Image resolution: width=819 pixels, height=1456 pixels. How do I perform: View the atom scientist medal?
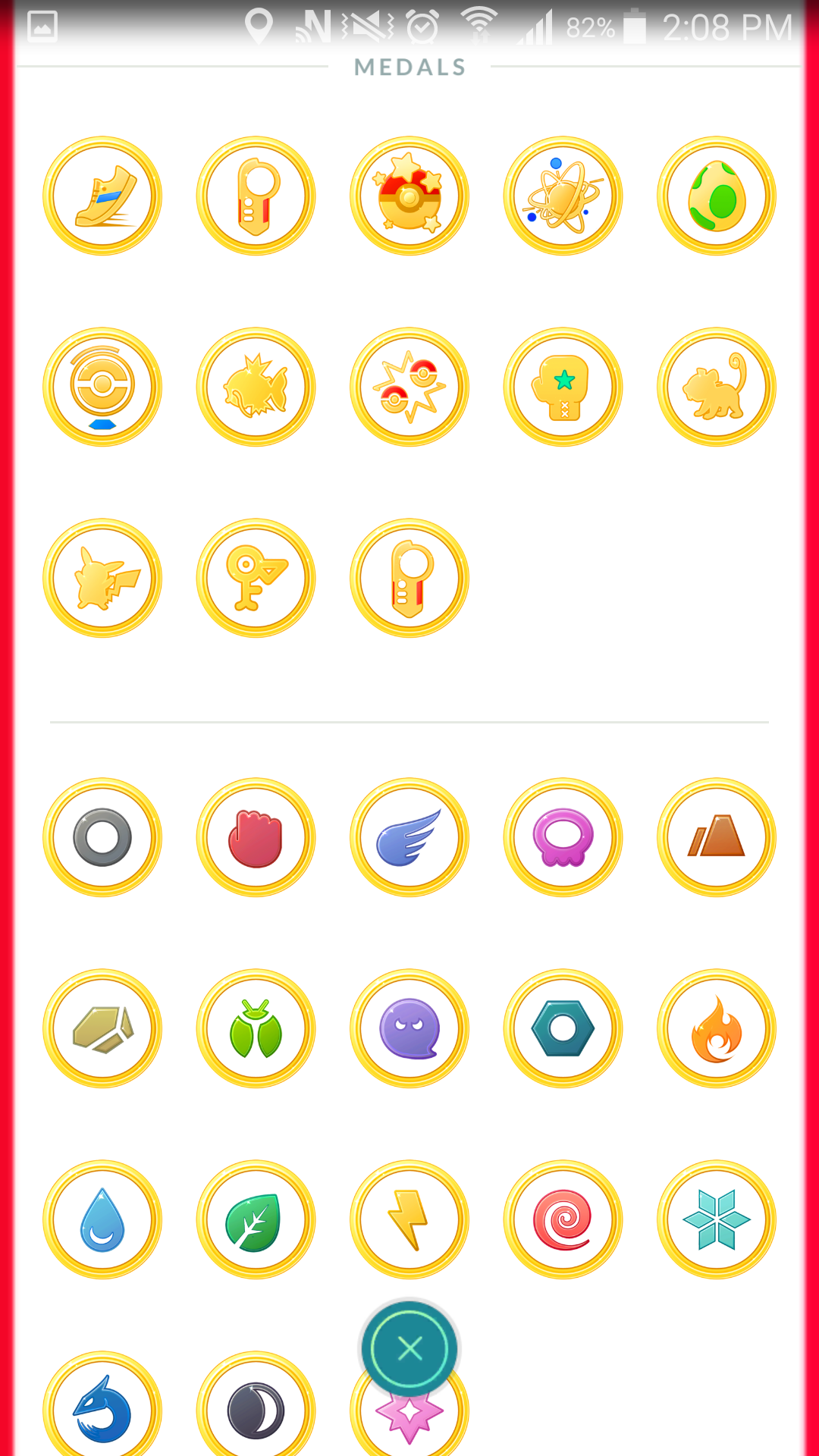563,196
